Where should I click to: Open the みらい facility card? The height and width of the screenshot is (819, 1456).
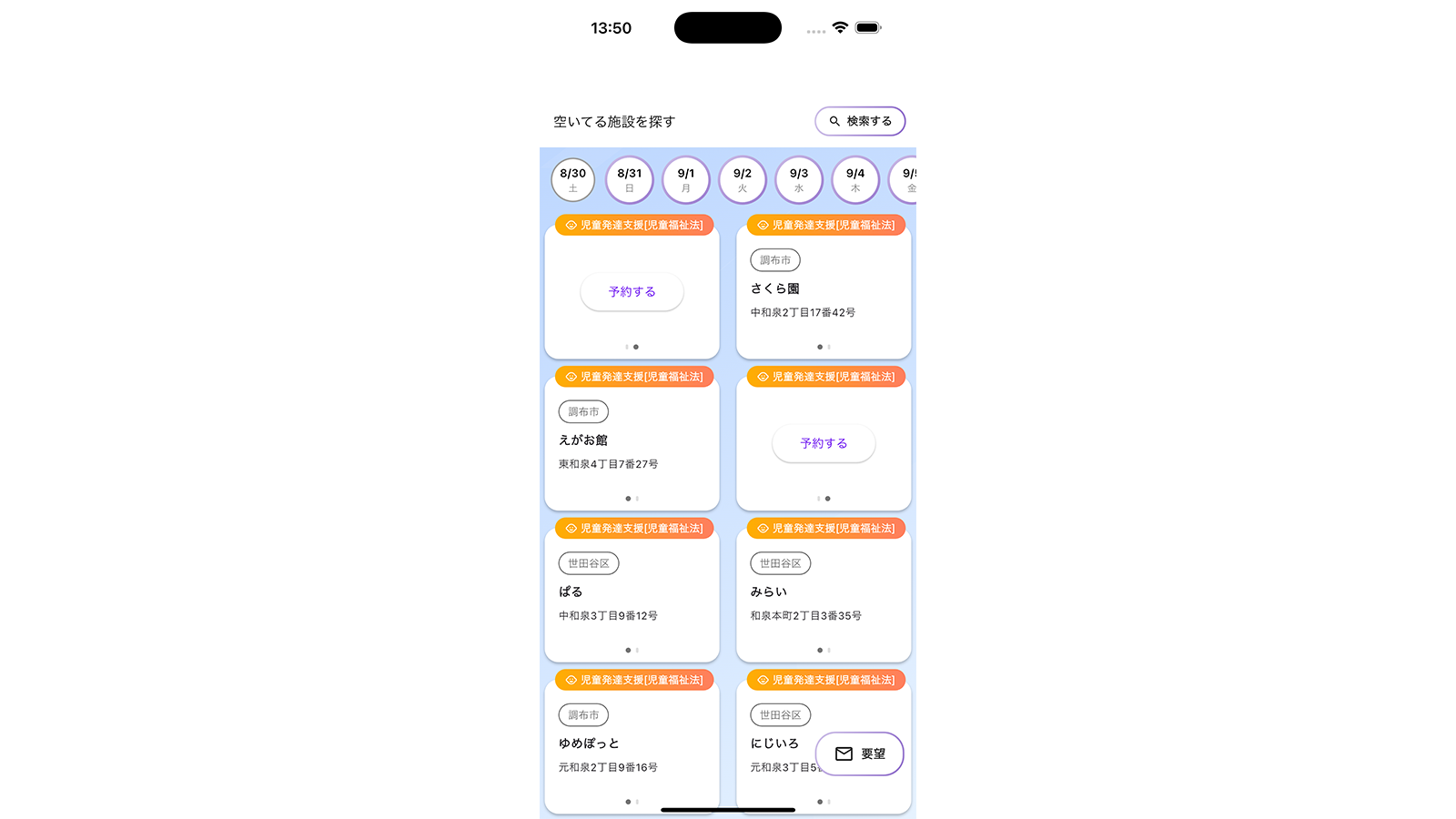pyautogui.click(x=824, y=595)
